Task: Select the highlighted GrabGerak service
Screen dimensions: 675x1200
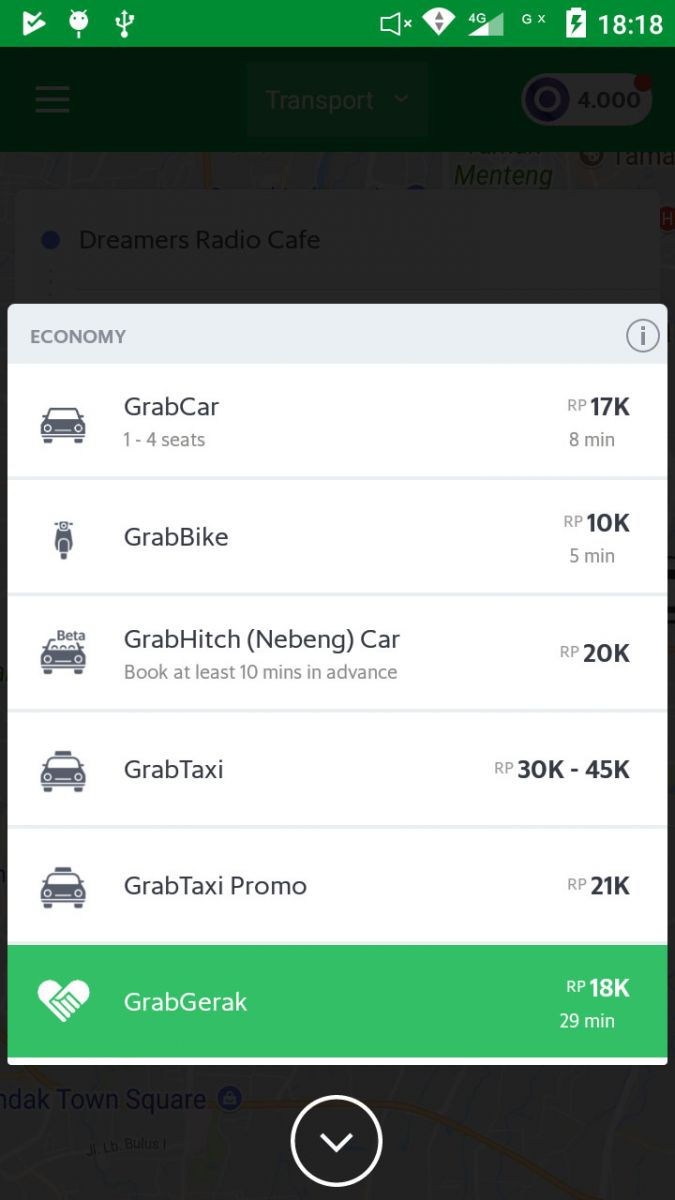Action: 337,1001
